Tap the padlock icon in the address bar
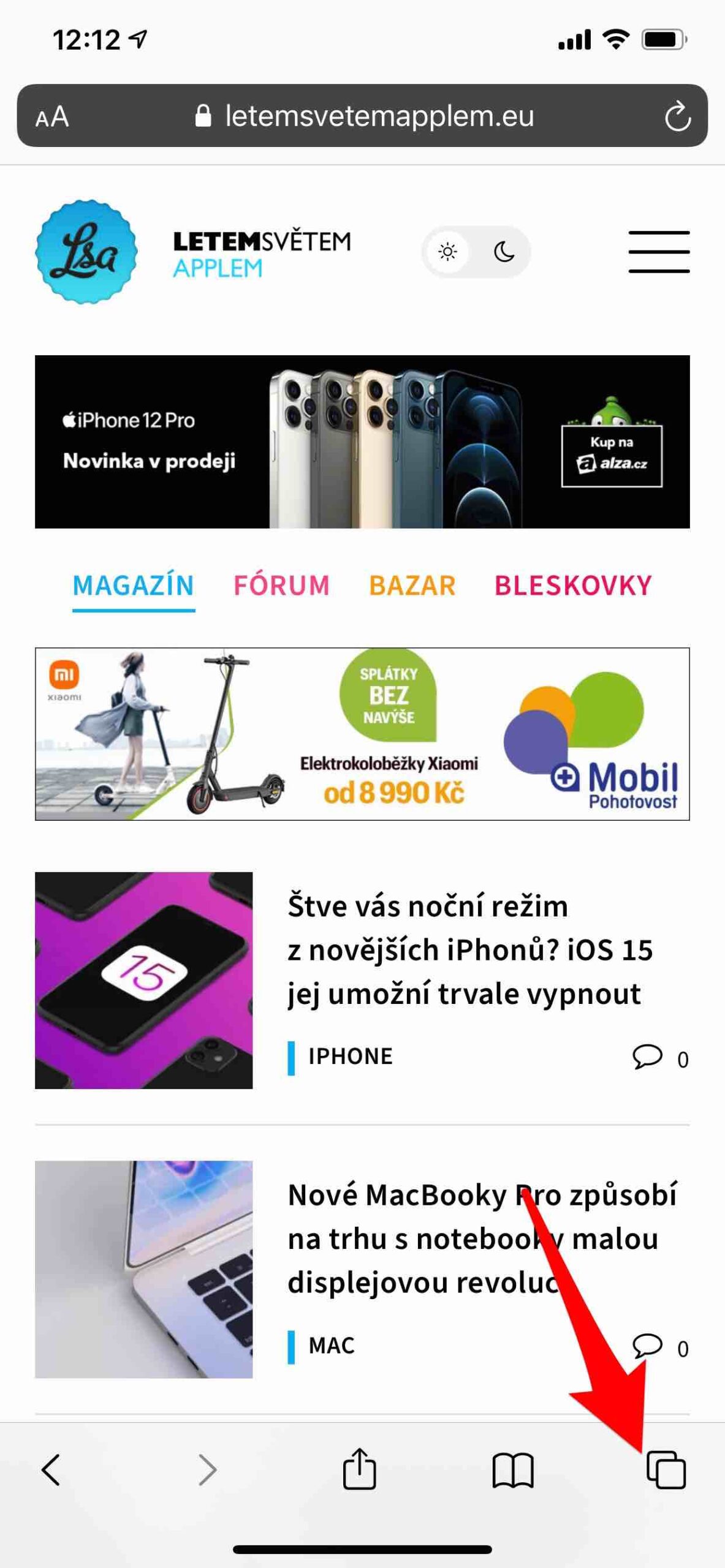The width and height of the screenshot is (725, 1568). coord(204,116)
